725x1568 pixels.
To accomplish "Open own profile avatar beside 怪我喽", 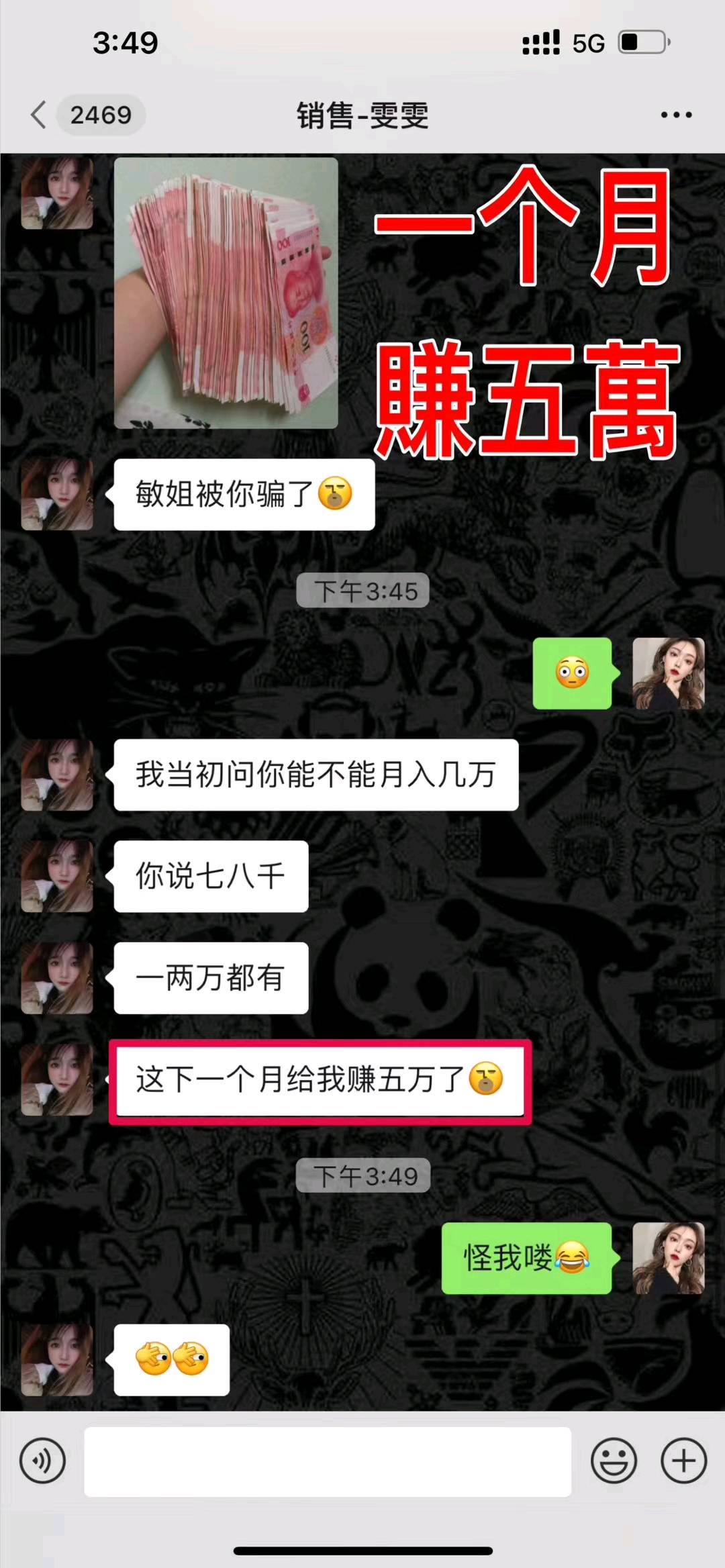I will (669, 1258).
